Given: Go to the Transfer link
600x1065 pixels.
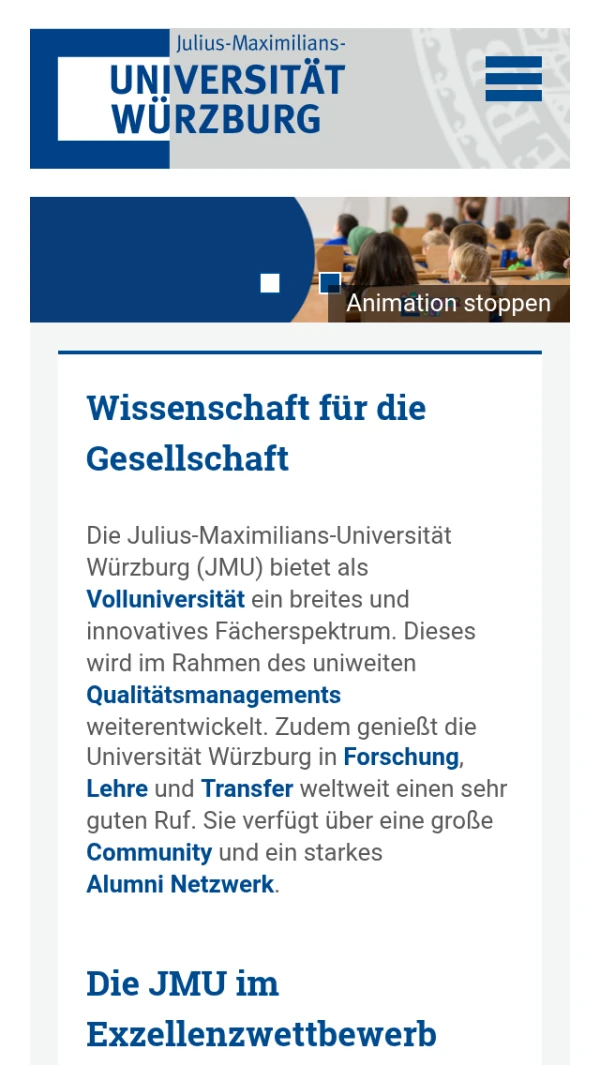Looking at the screenshot, I should tap(247, 789).
